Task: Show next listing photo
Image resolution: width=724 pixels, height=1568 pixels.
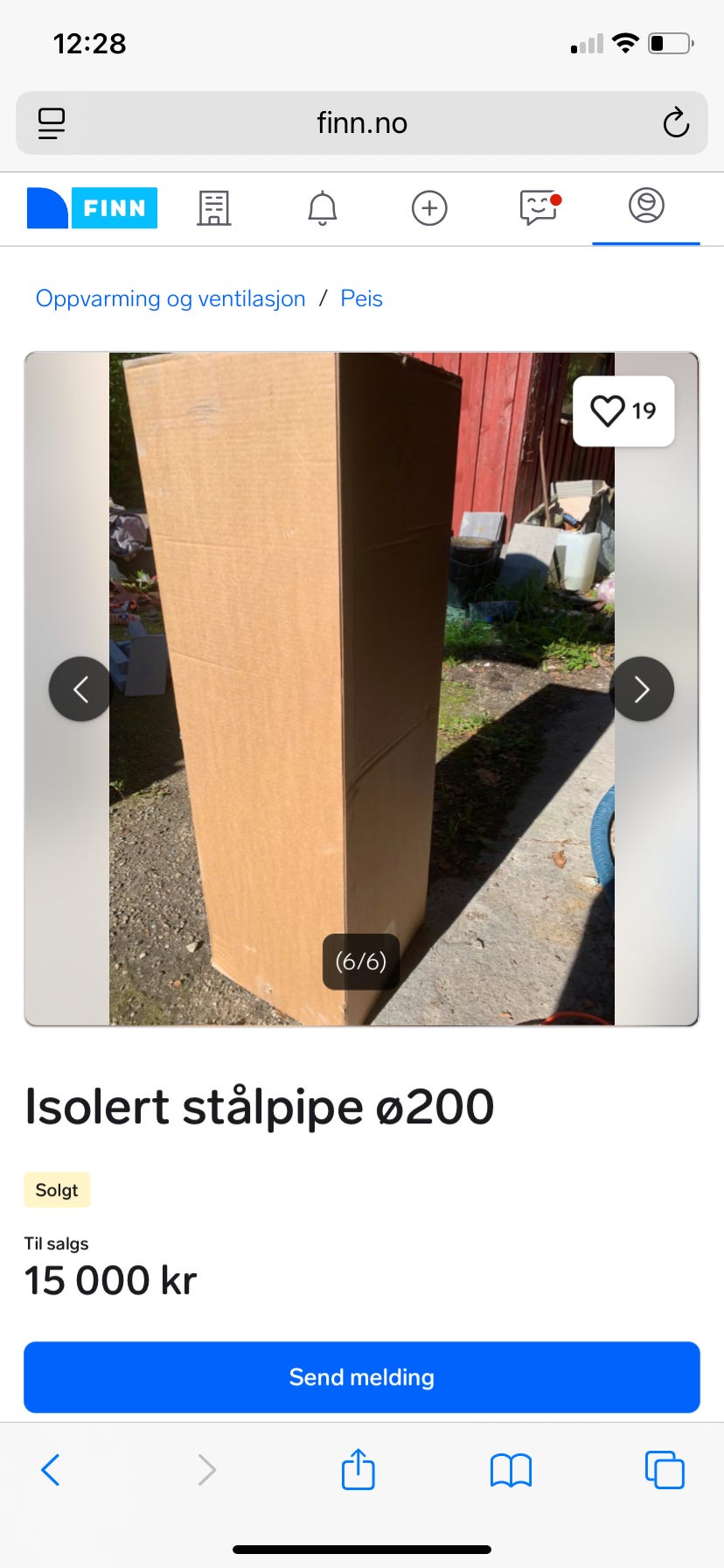Action: tap(643, 689)
